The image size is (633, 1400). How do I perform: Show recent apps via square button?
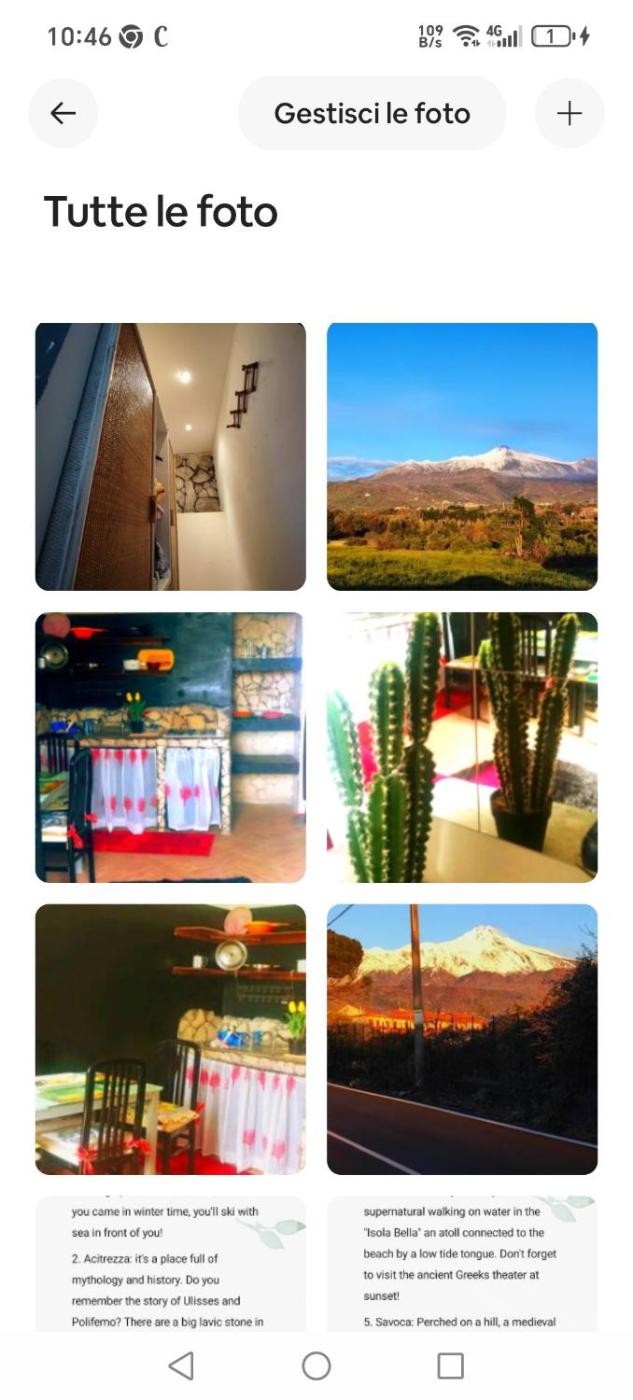[451, 1366]
